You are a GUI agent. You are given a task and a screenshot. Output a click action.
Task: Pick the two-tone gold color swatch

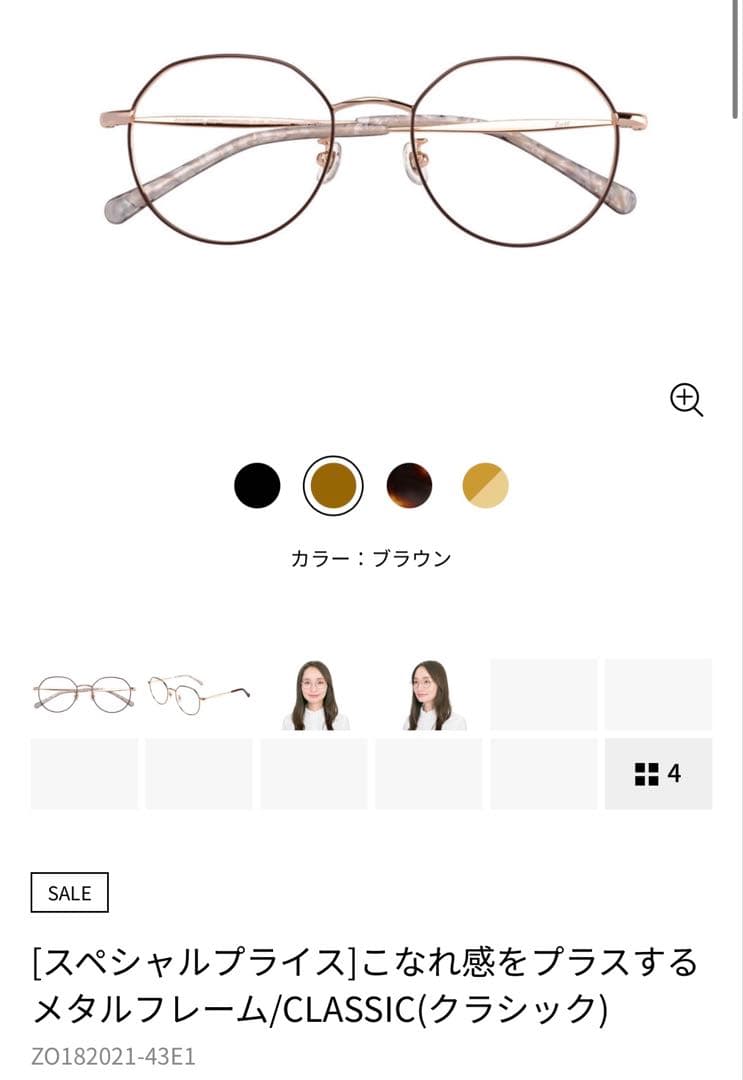tap(486, 486)
